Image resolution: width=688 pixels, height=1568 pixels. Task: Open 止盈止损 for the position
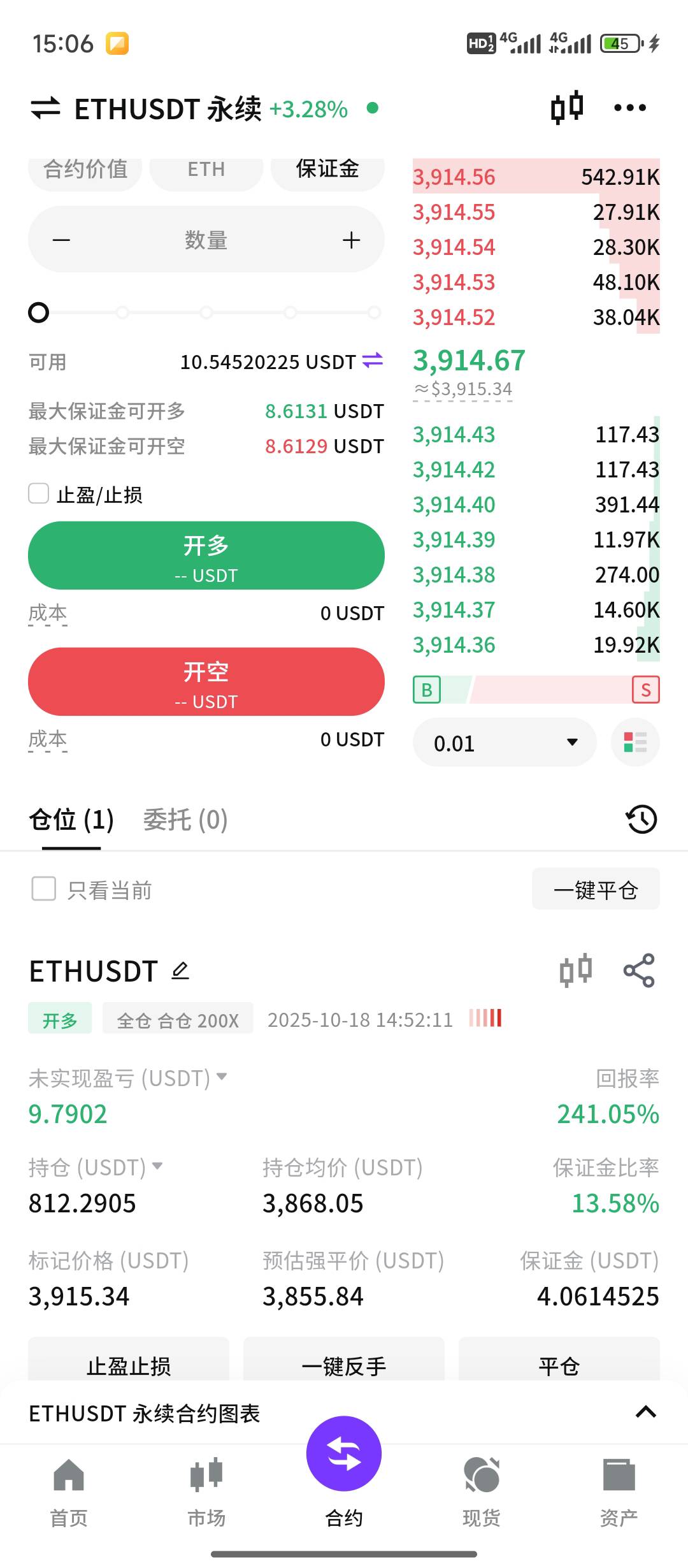click(x=129, y=1362)
